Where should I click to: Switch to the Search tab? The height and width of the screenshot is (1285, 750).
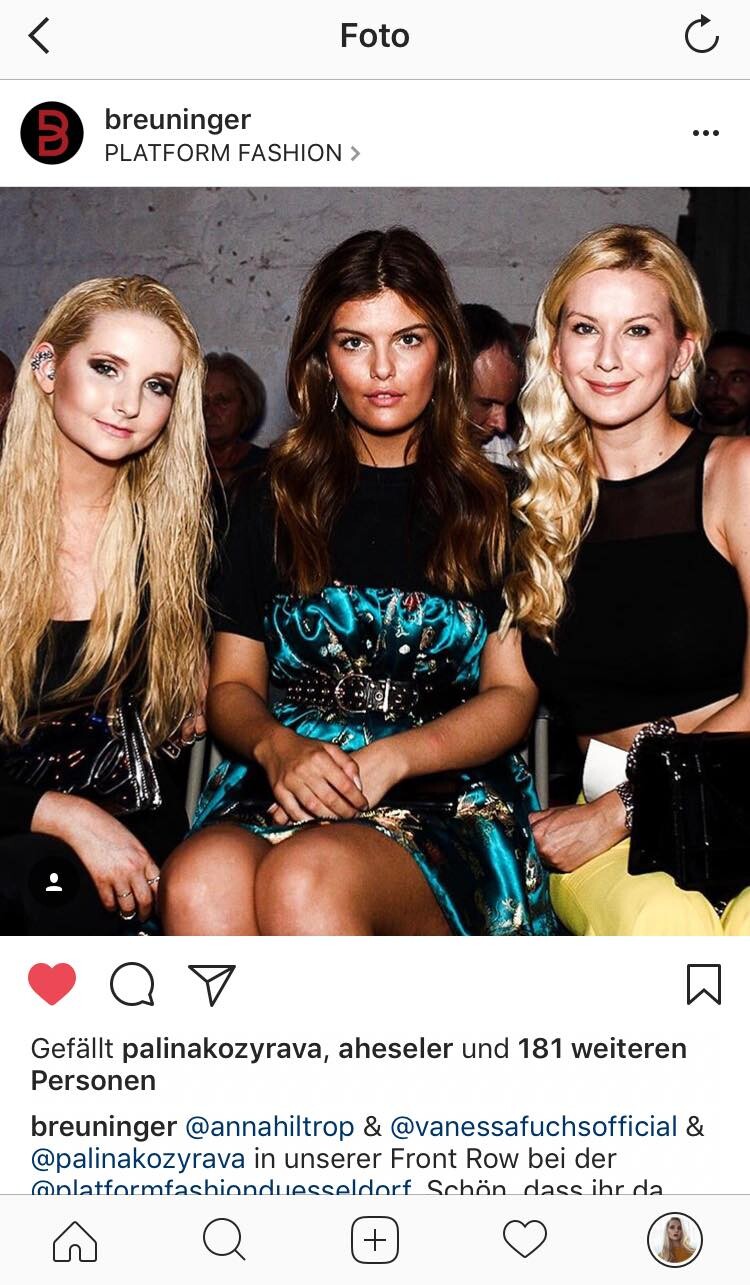click(224, 1241)
